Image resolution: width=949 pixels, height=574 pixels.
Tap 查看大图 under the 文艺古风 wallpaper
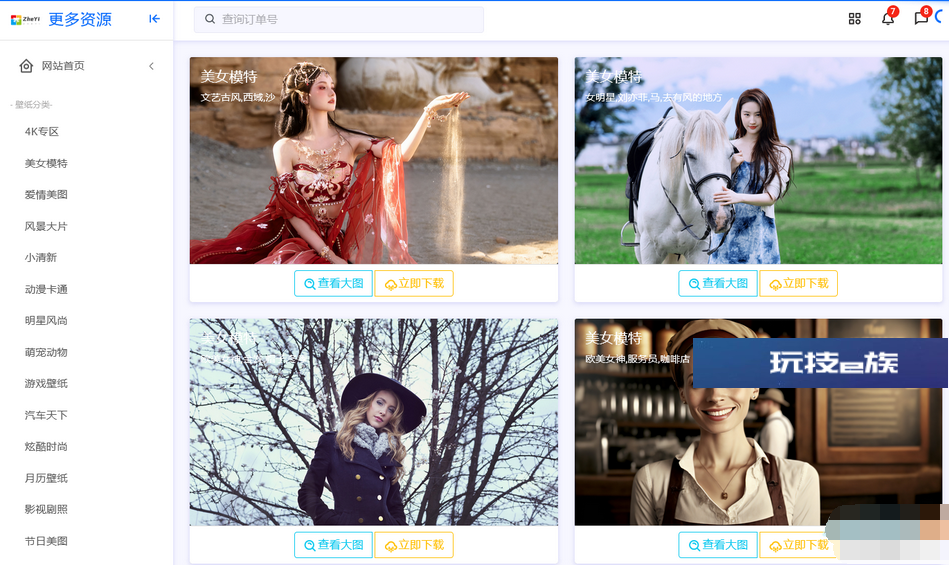[333, 284]
